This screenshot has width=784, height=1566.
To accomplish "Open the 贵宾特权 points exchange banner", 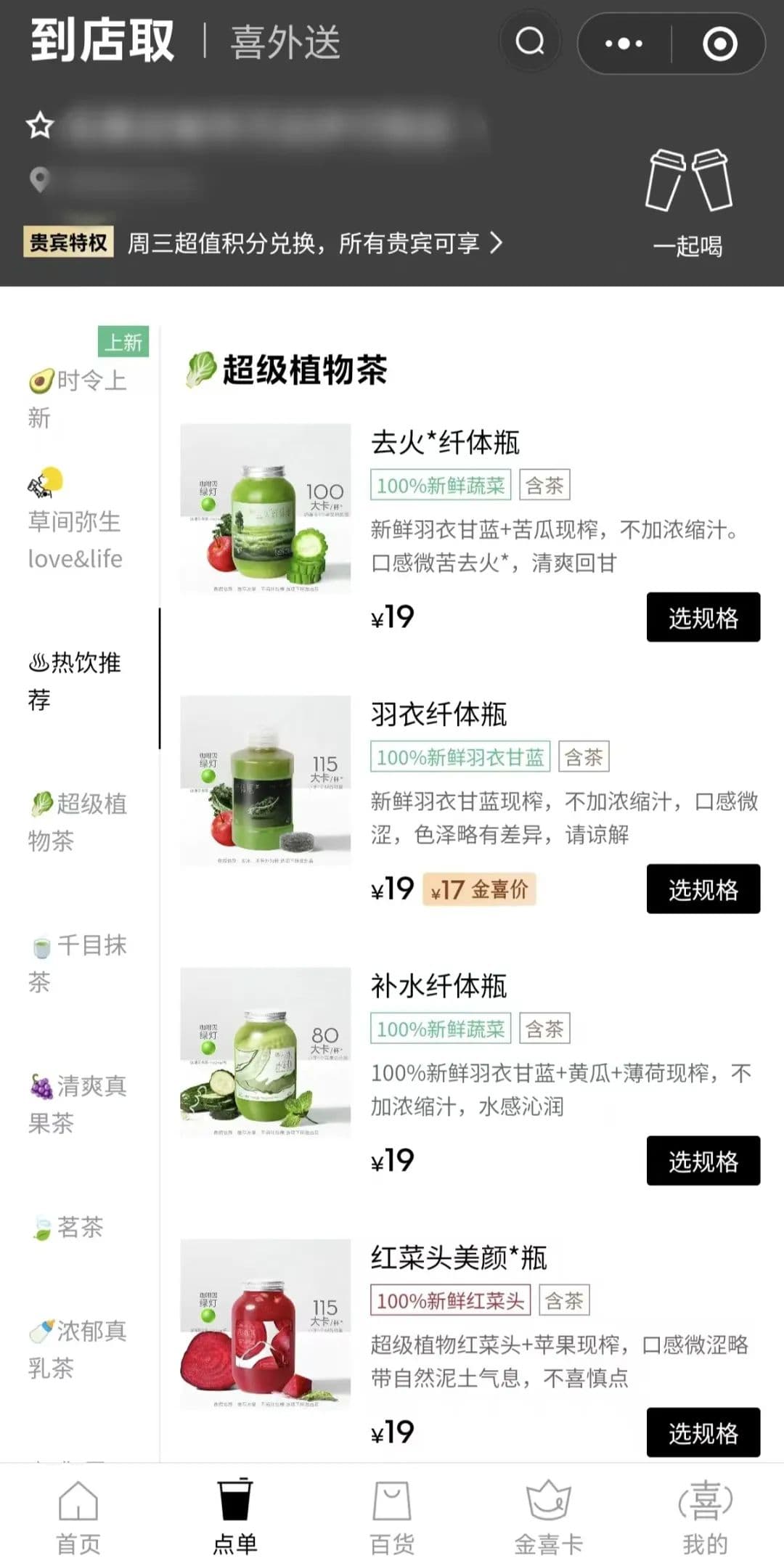I will click(265, 242).
